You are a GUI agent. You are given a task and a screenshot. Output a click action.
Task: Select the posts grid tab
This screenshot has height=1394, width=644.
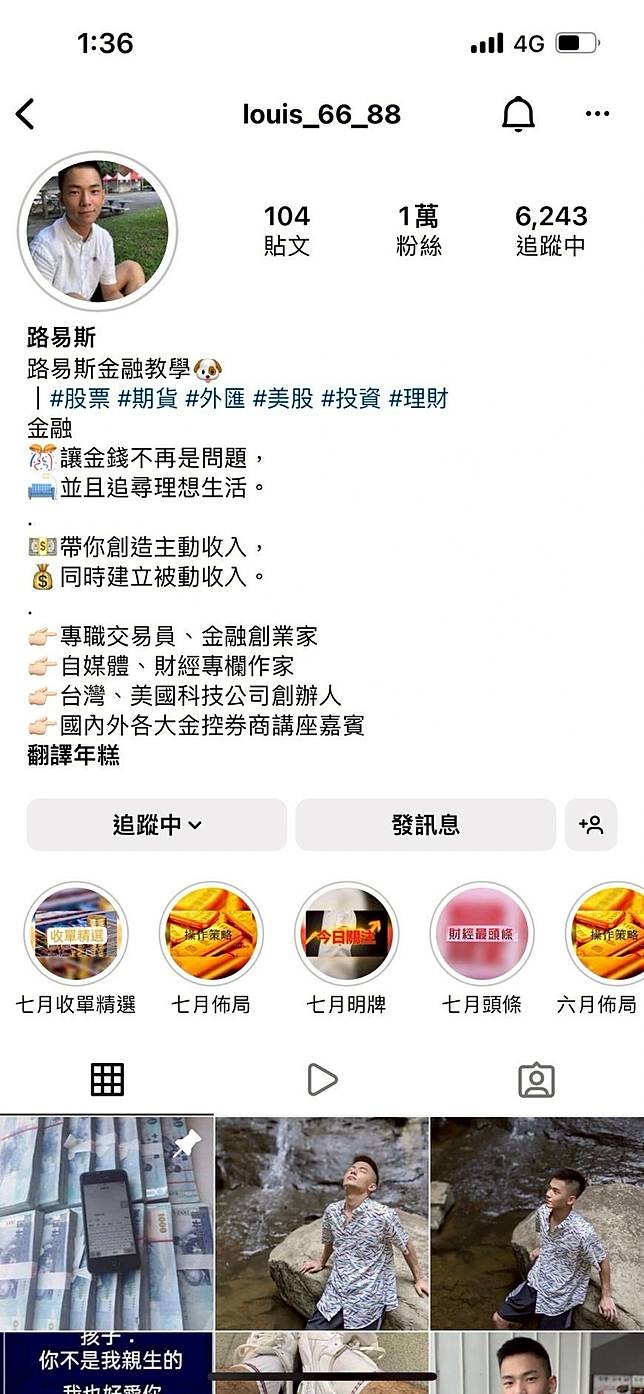(x=107, y=1079)
